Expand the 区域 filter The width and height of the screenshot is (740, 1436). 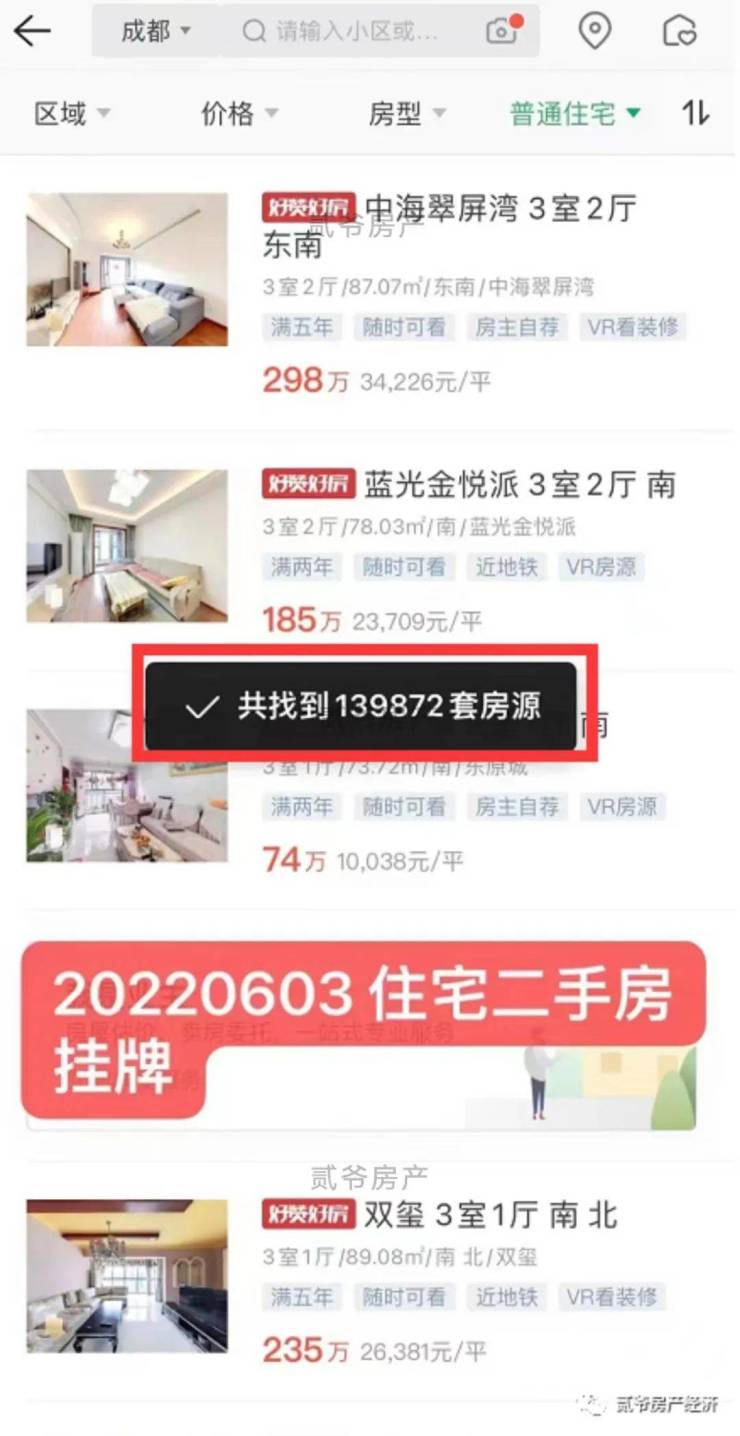pyautogui.click(x=72, y=114)
